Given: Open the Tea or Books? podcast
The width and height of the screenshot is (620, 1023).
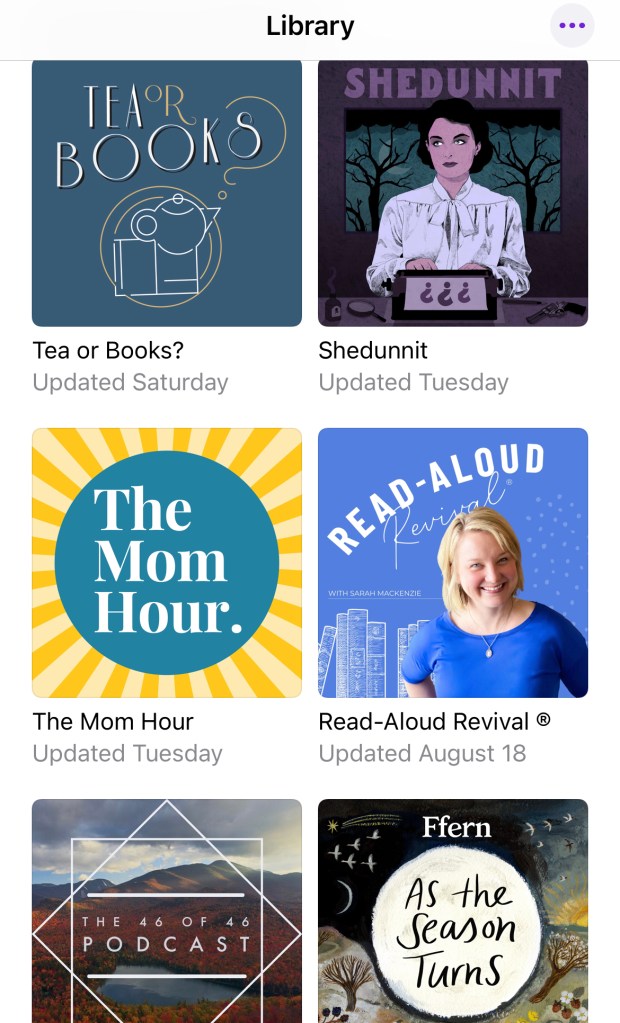Looking at the screenshot, I should pyautogui.click(x=167, y=193).
